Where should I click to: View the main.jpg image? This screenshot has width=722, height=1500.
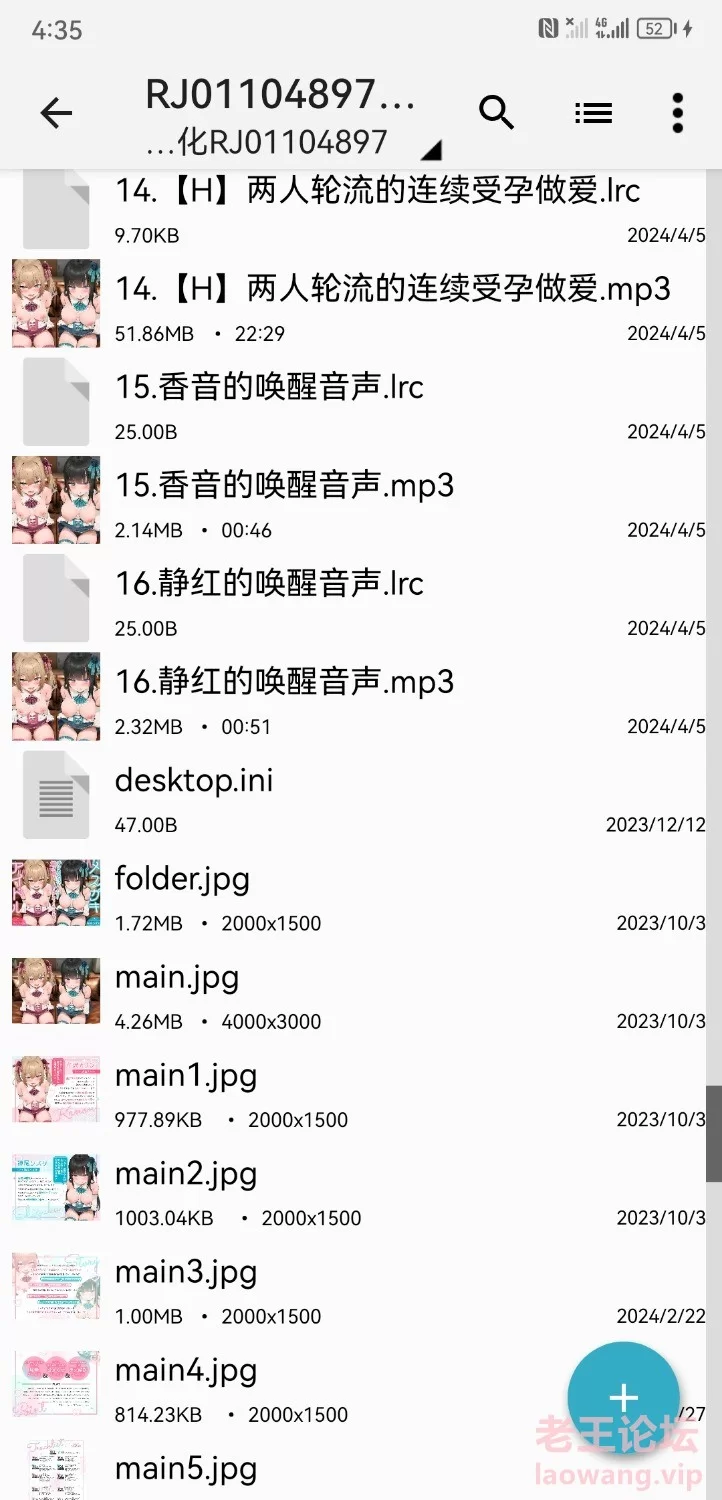pos(361,993)
